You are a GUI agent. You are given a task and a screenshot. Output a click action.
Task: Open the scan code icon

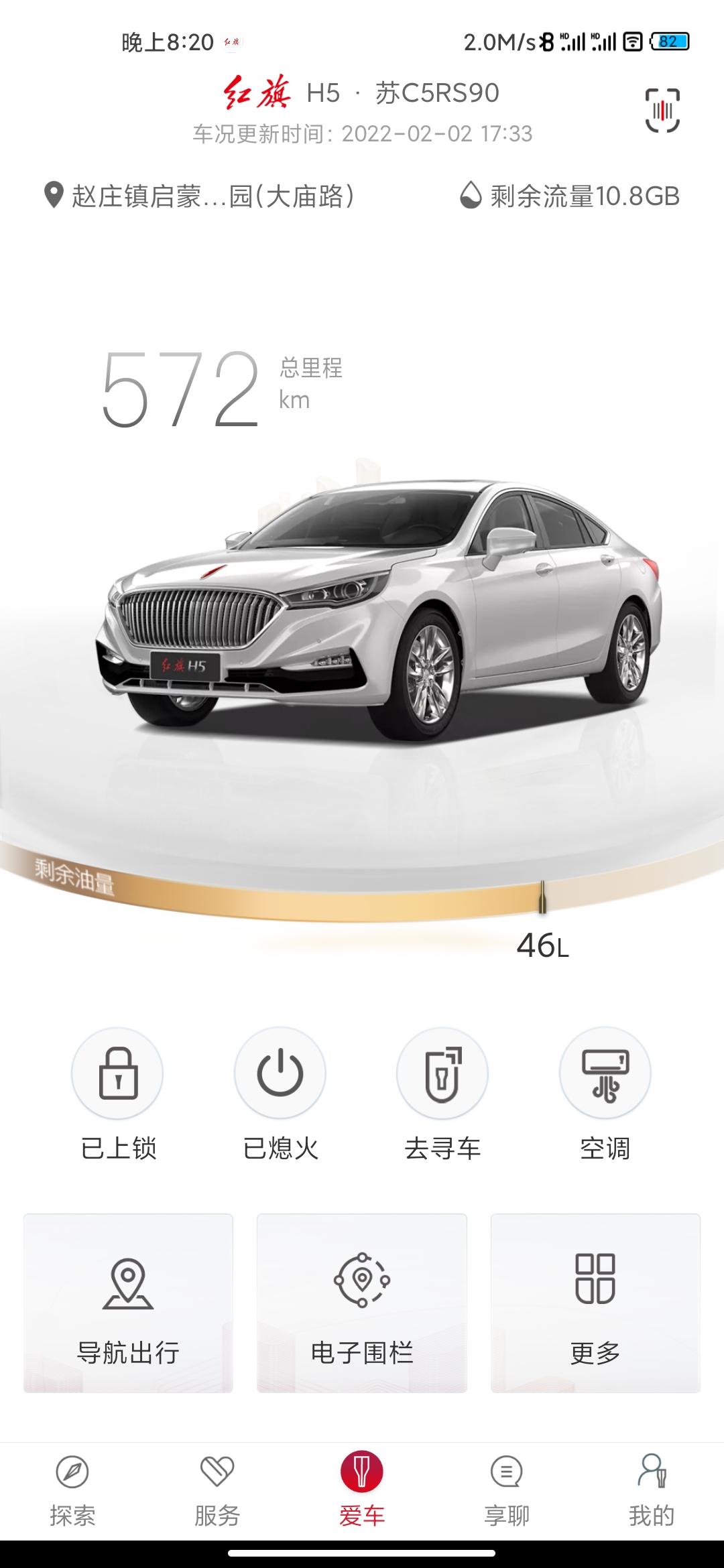pyautogui.click(x=662, y=110)
